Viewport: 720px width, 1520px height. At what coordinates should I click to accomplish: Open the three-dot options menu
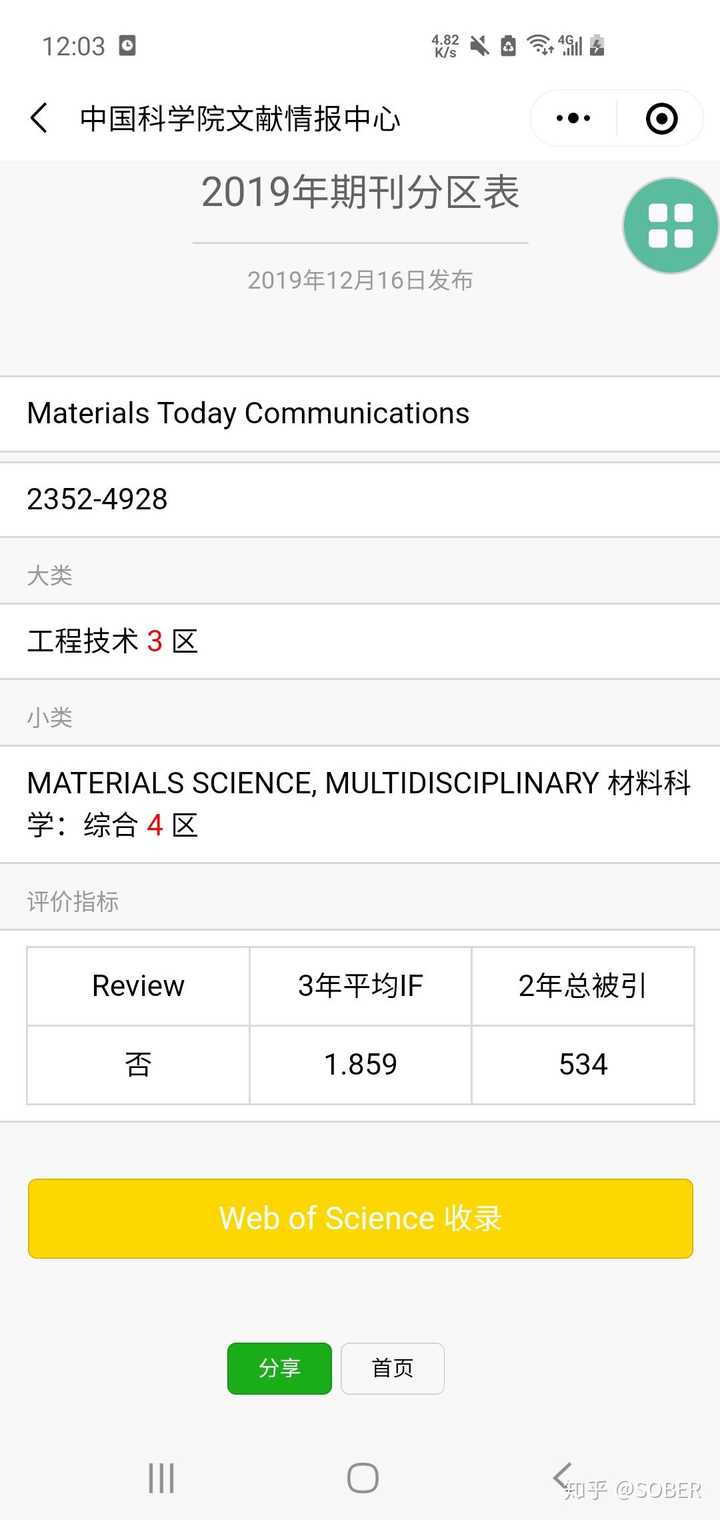[572, 117]
